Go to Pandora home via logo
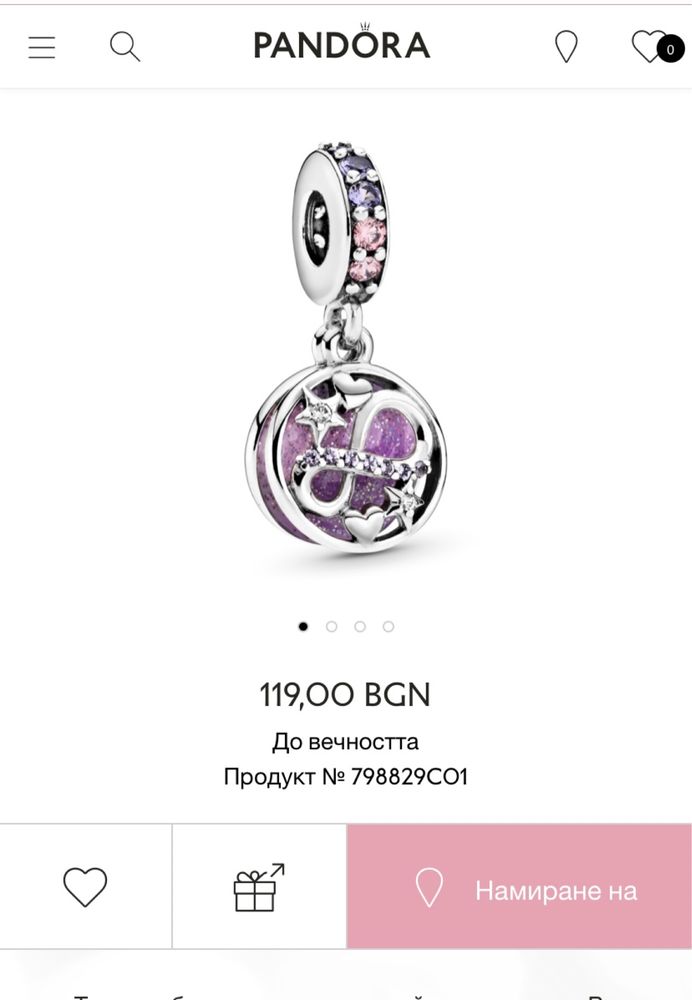 point(342,44)
